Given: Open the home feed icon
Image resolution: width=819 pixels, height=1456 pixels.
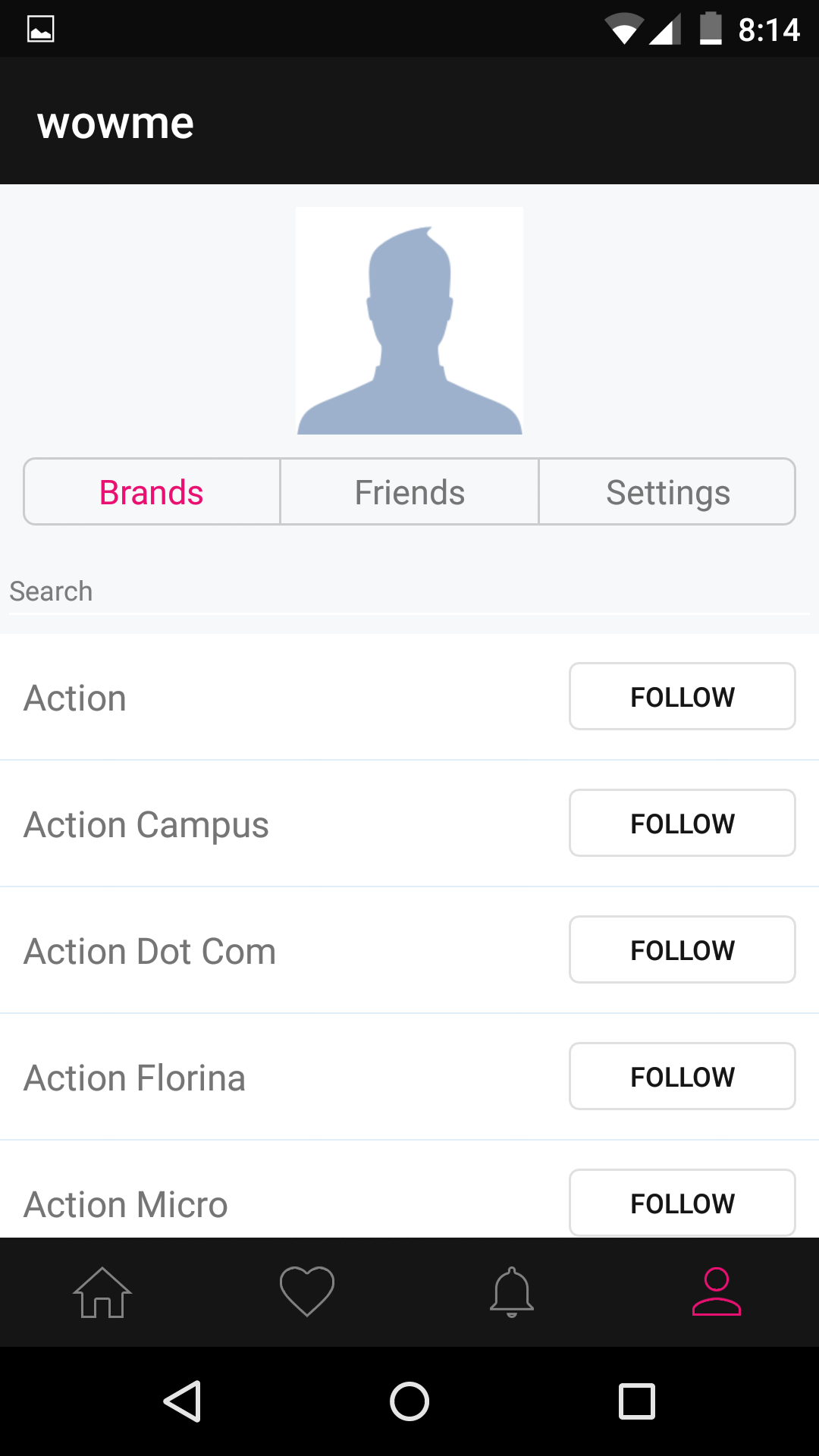Looking at the screenshot, I should 102,1292.
